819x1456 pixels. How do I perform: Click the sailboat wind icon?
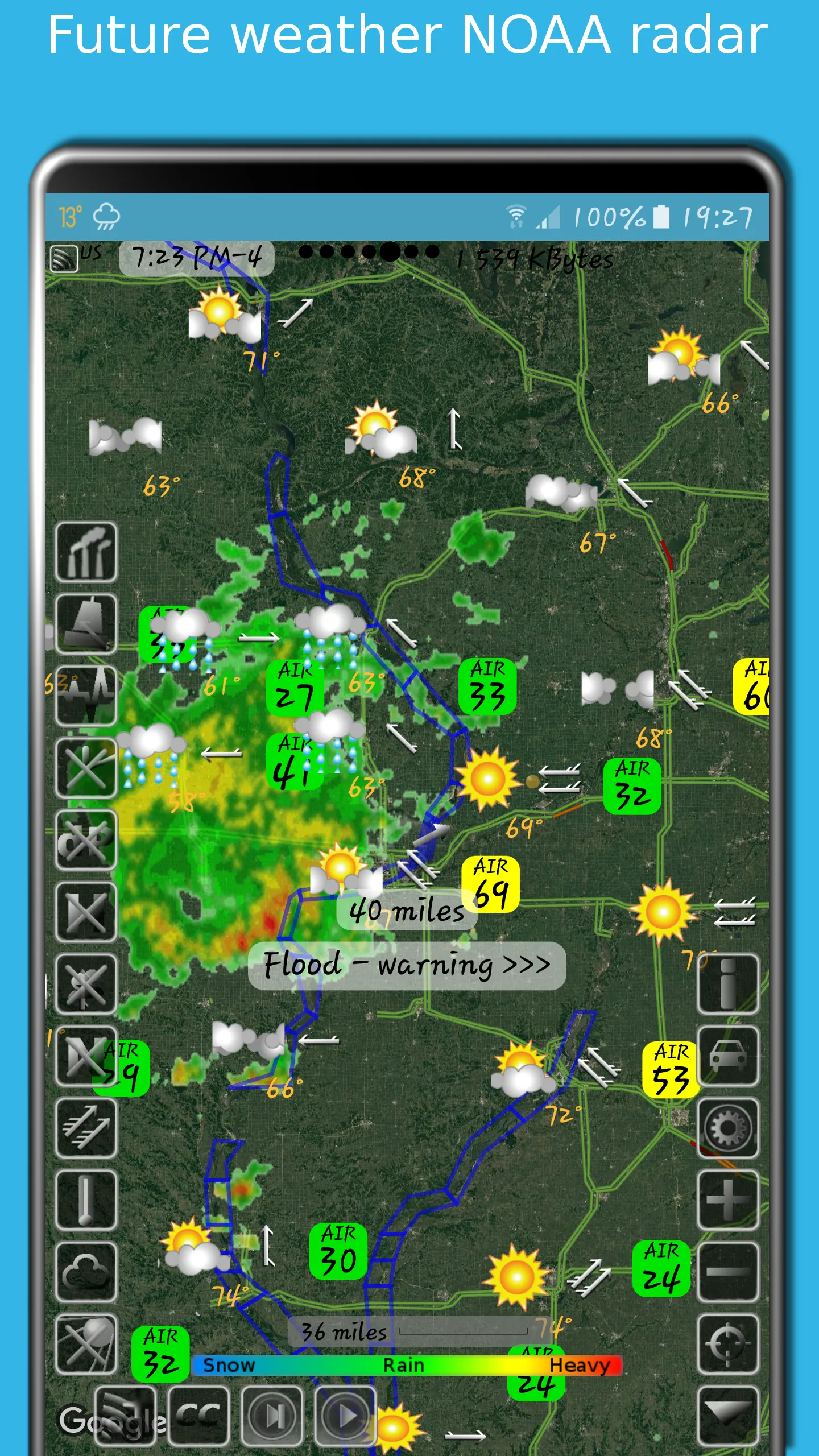click(85, 623)
